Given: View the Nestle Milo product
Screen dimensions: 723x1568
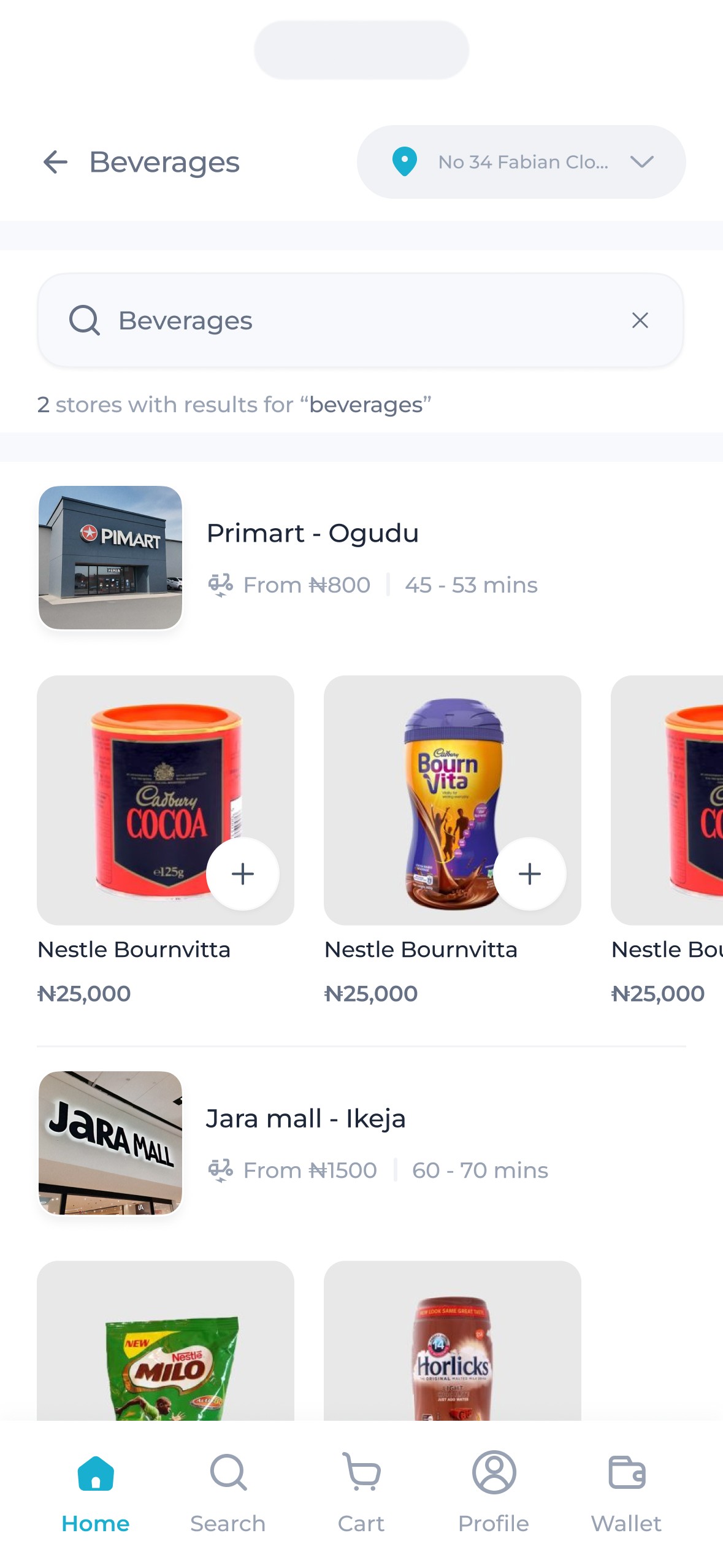Looking at the screenshot, I should point(166,1343).
